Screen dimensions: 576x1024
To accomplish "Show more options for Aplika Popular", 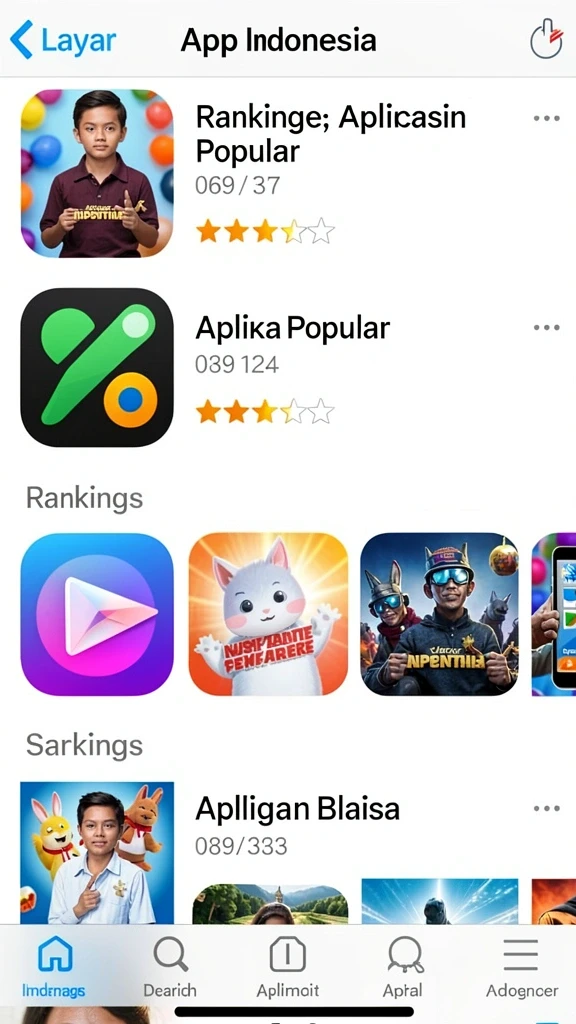I will click(x=547, y=327).
